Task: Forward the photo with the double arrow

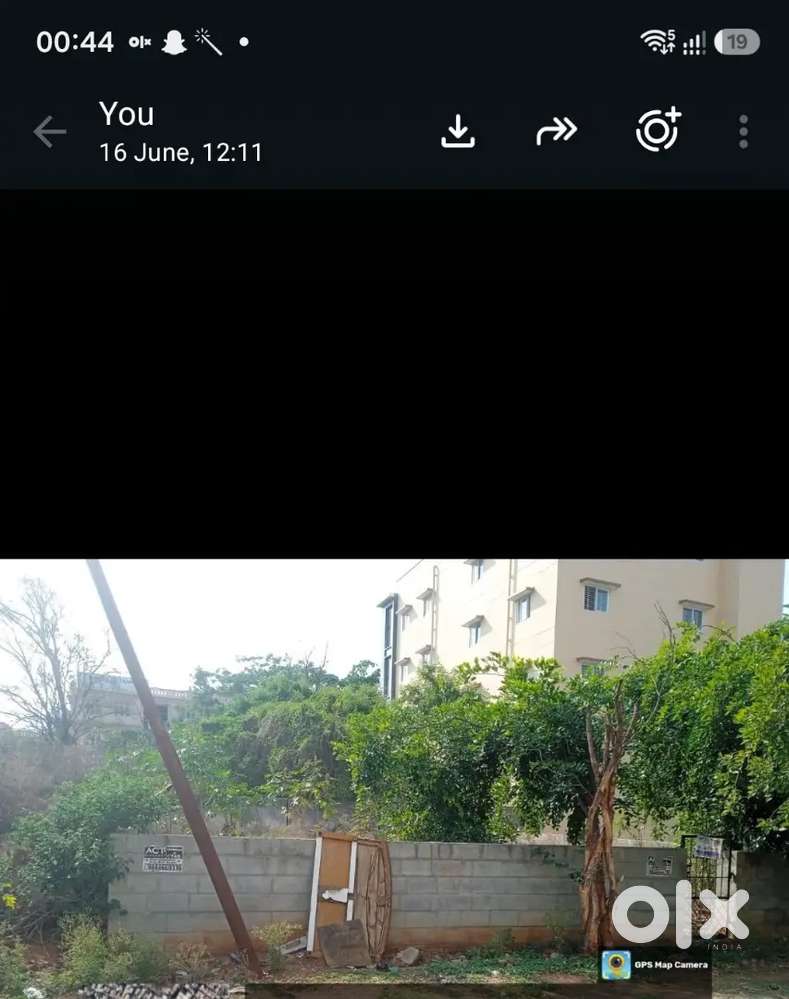Action: click(x=556, y=131)
